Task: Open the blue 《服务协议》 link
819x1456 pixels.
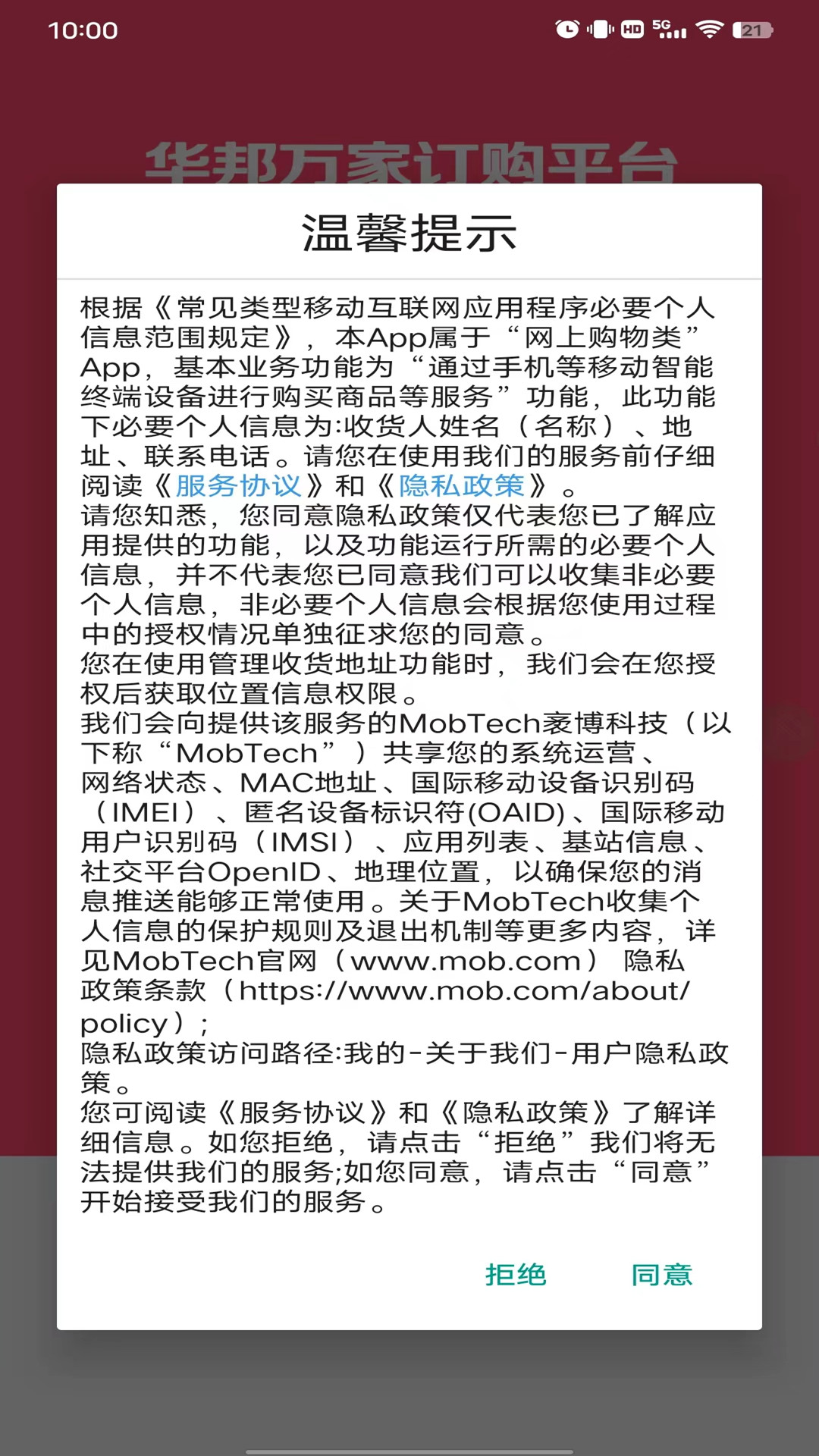Action: [239, 486]
